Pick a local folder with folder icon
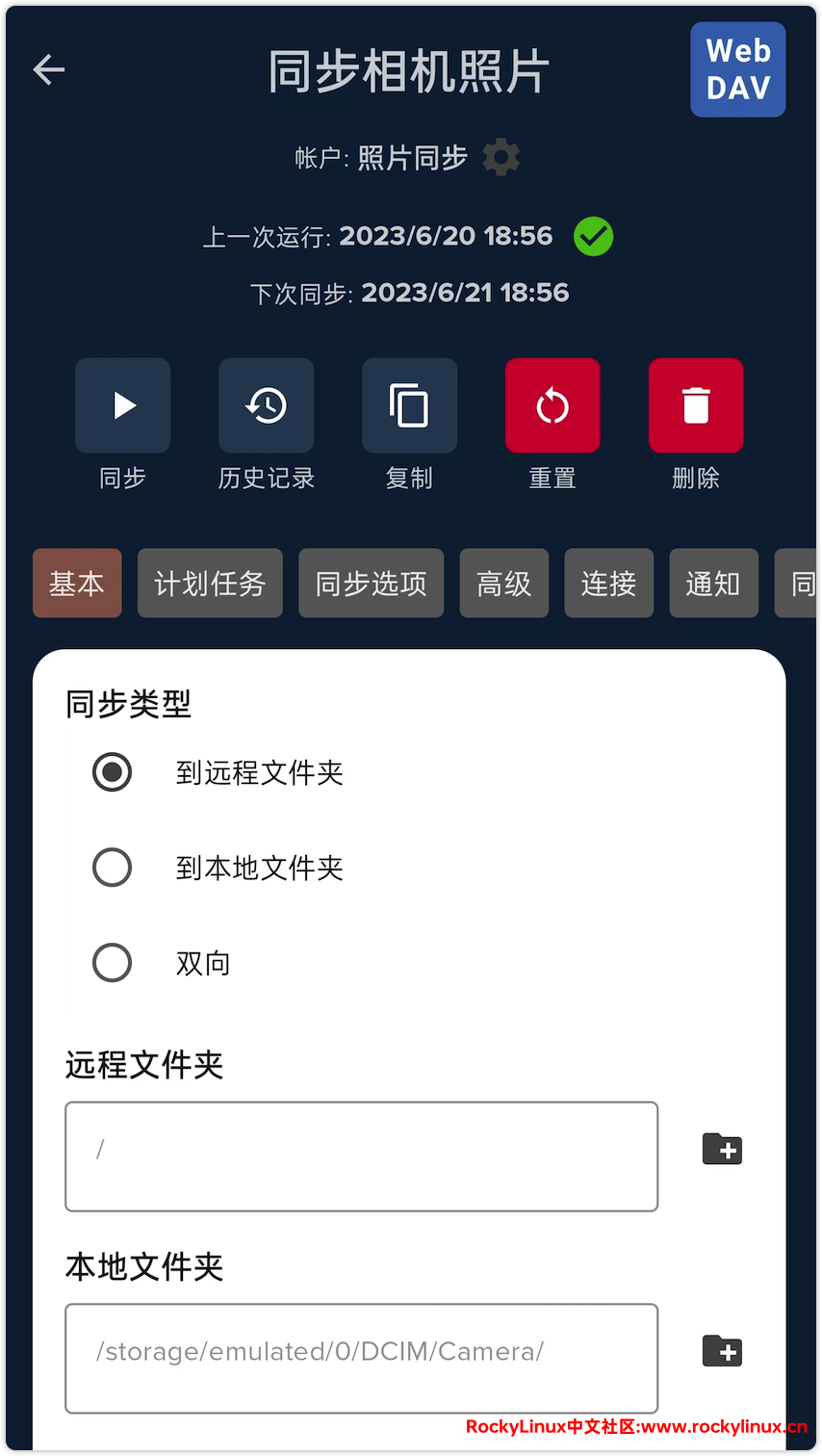Viewport: 822px width, 1456px height. (722, 1351)
